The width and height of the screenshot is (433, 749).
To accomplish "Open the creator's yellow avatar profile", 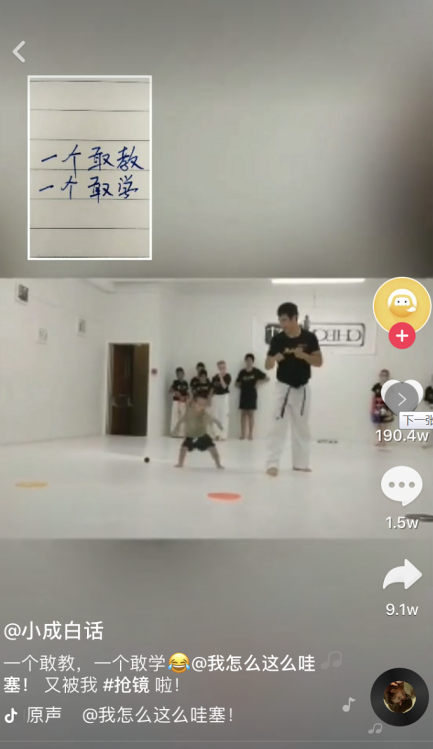I will tap(402, 306).
